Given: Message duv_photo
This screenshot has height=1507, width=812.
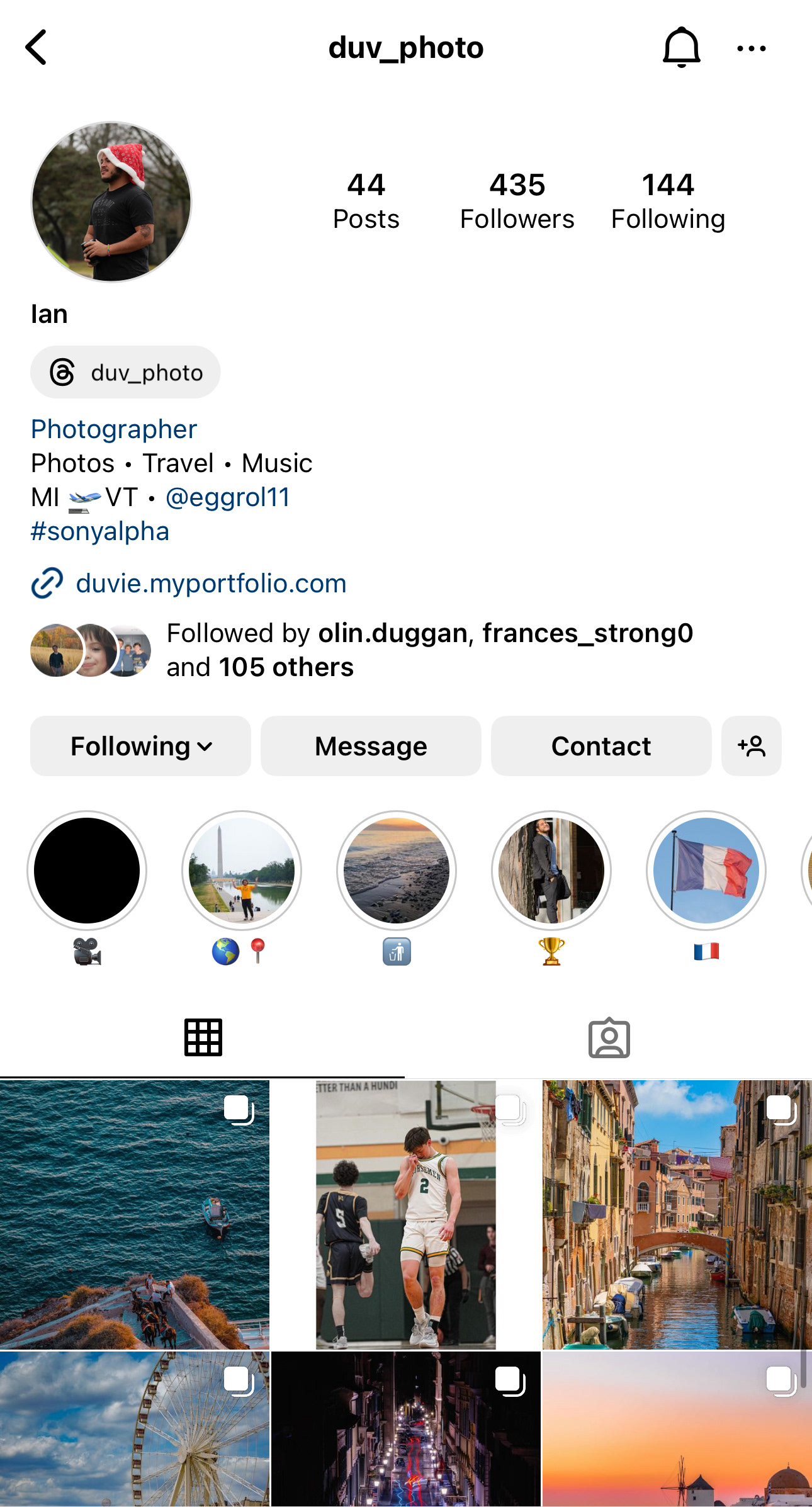Looking at the screenshot, I should pos(371,746).
